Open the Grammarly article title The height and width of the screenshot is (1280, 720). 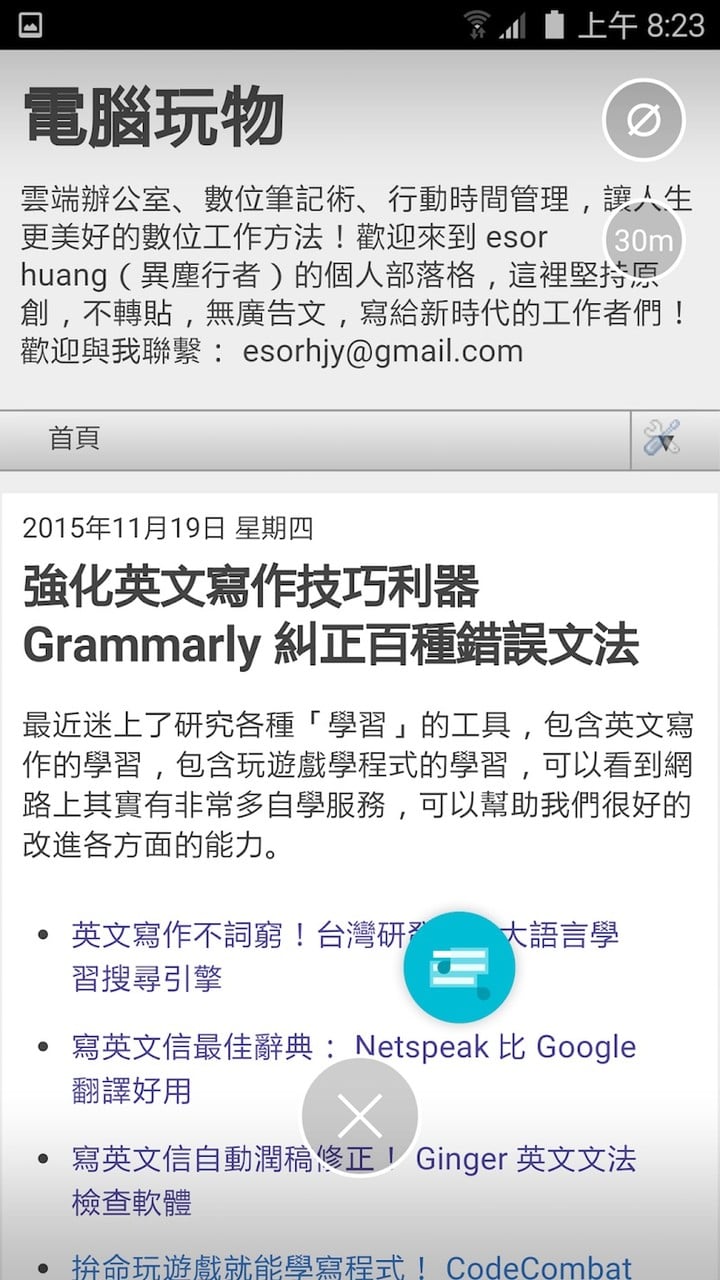click(330, 616)
